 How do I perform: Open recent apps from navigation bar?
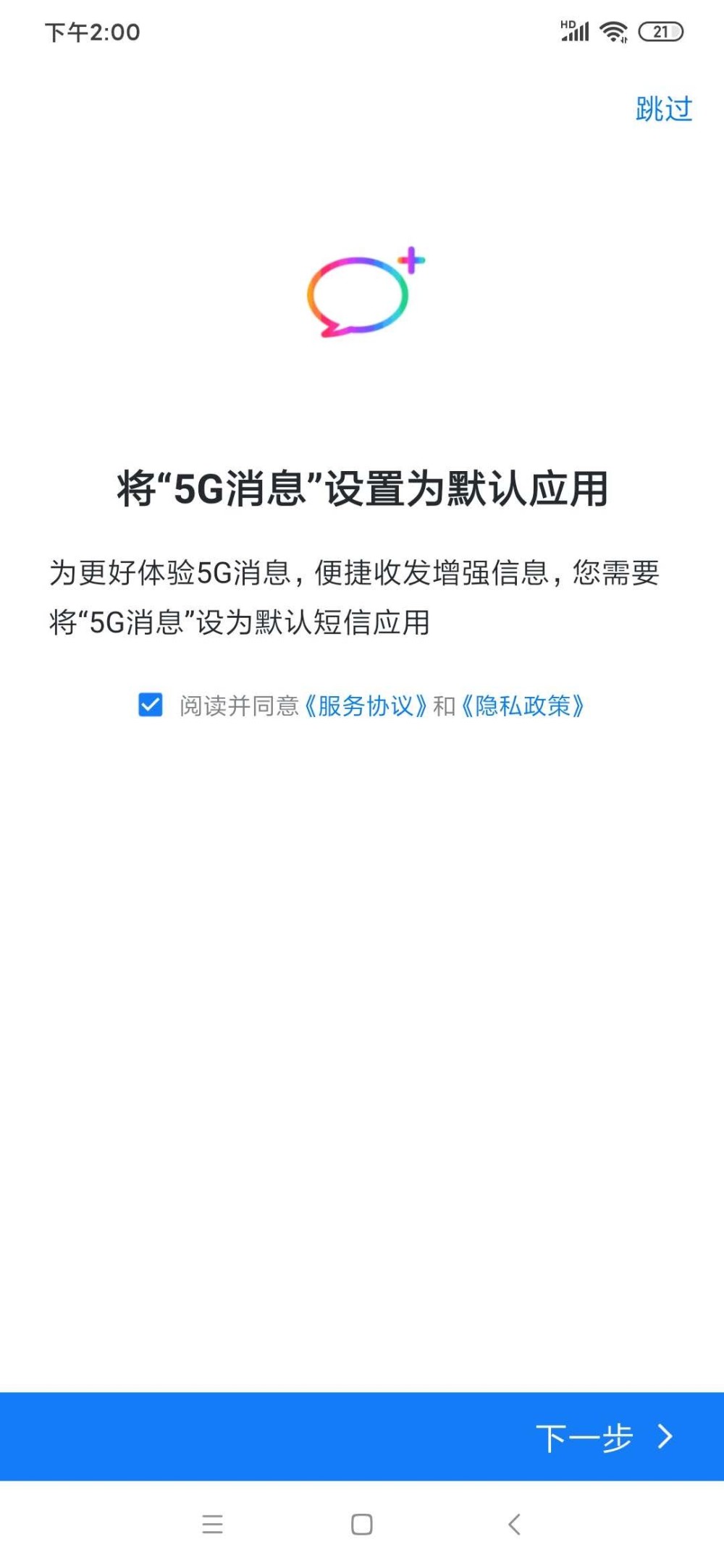click(212, 1525)
